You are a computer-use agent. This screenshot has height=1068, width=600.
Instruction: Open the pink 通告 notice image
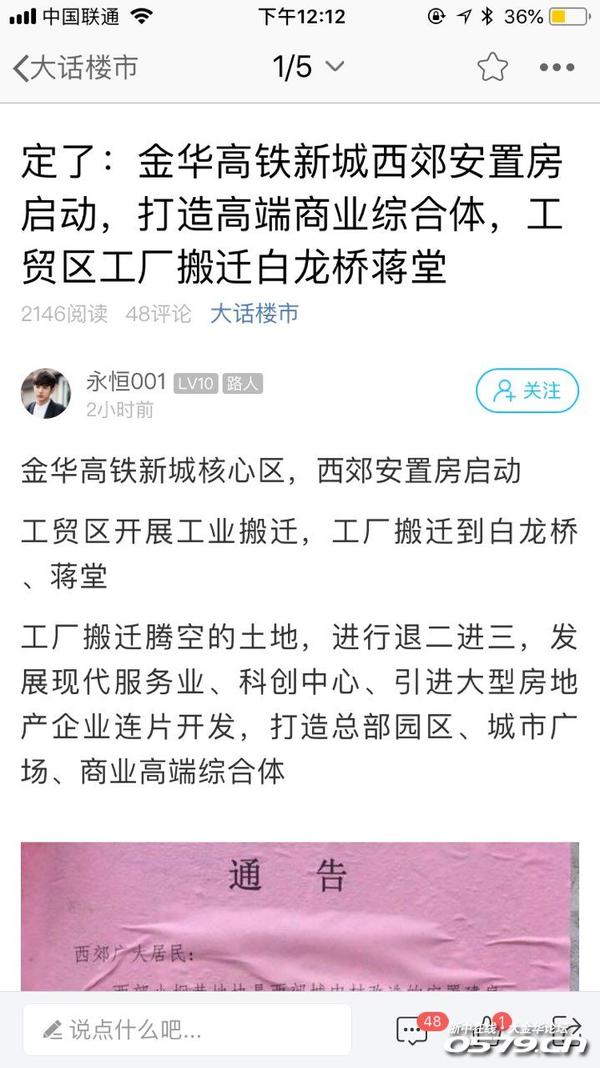click(x=300, y=915)
